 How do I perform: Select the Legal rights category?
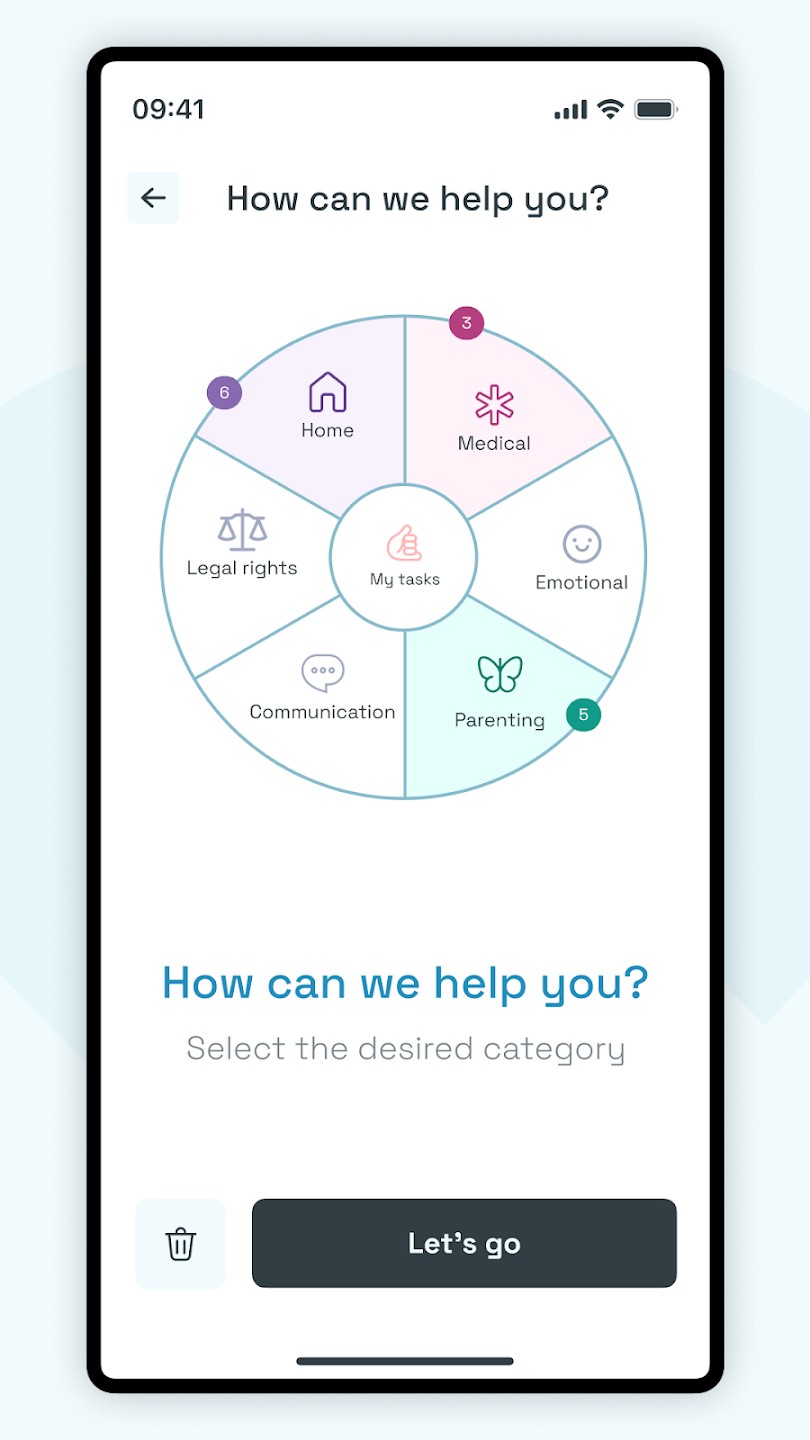[243, 545]
